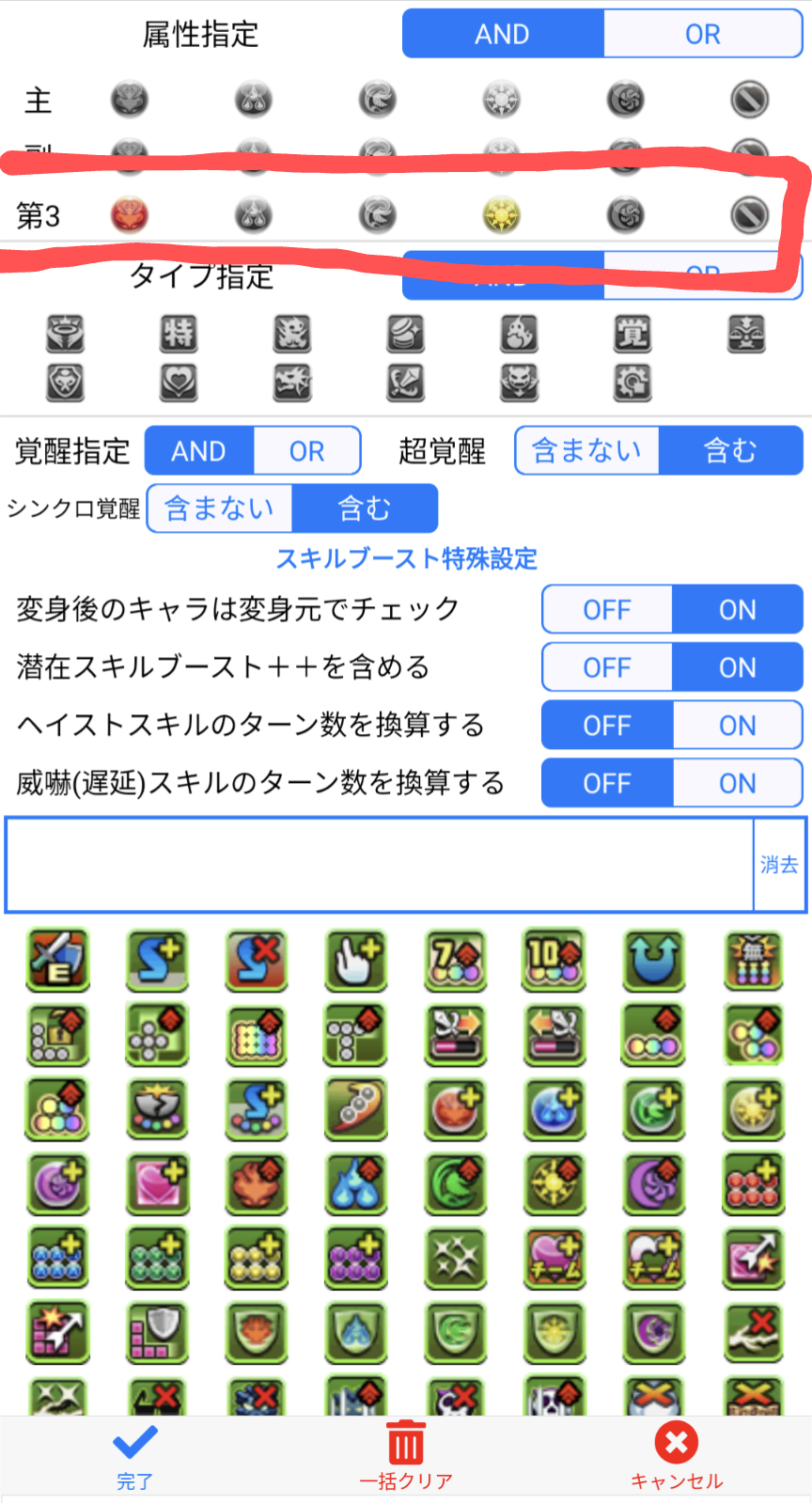
Task: Turn OFF 潜在スキルブースト＋＋を含める
Action: pyautogui.click(x=607, y=667)
